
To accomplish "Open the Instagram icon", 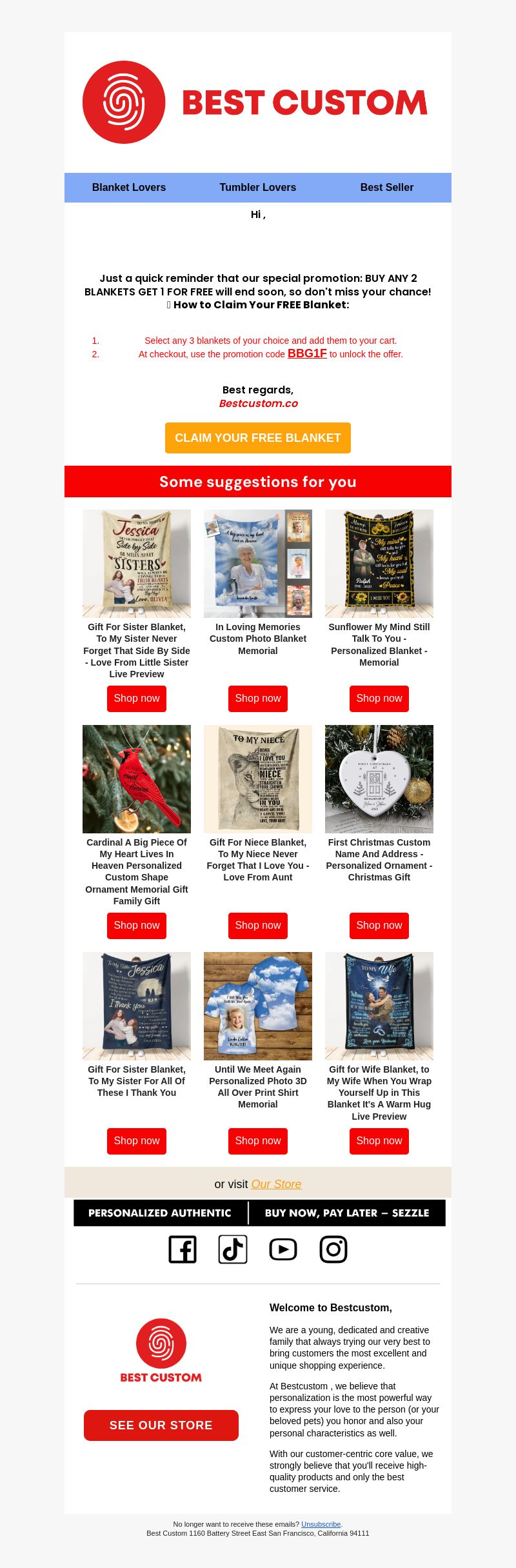I will (x=333, y=1249).
